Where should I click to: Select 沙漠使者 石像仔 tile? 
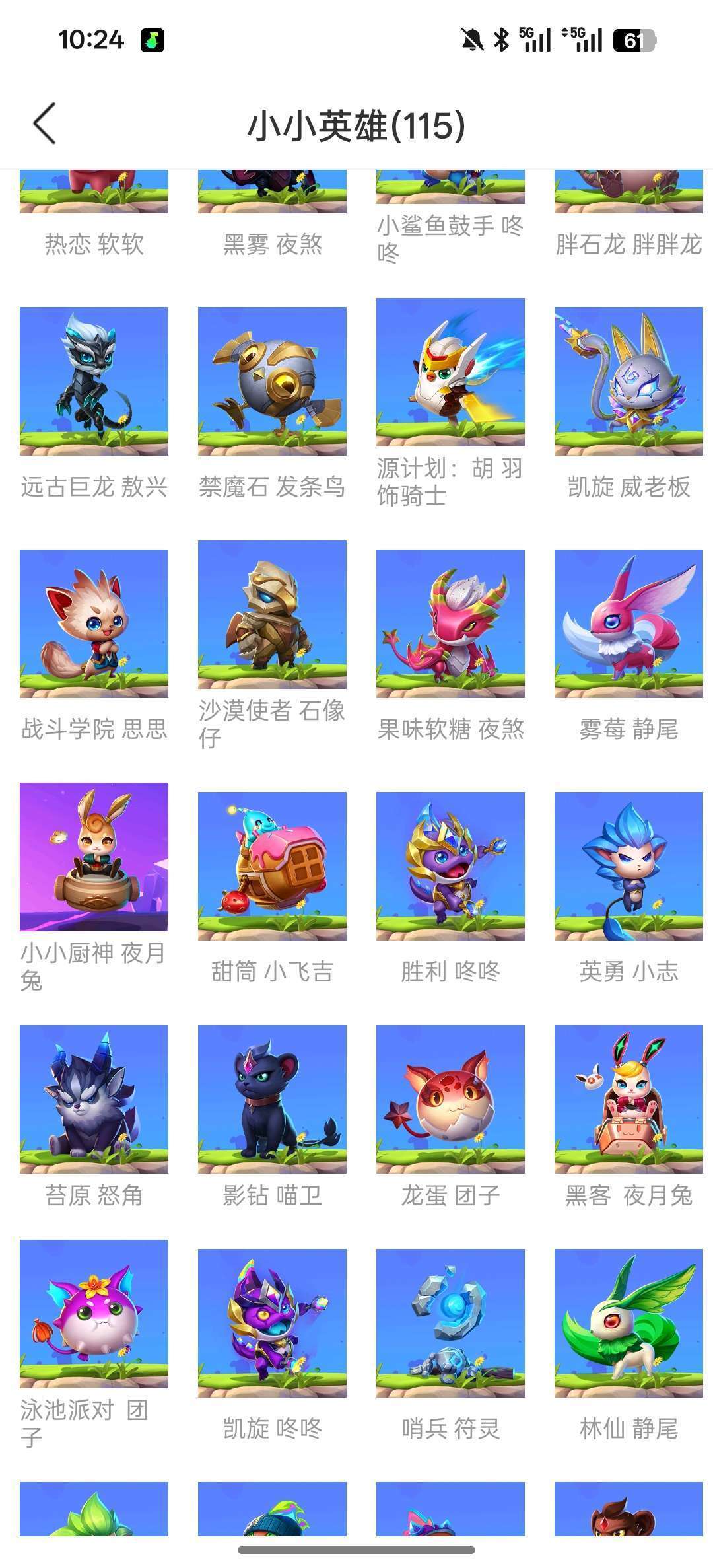point(272,614)
